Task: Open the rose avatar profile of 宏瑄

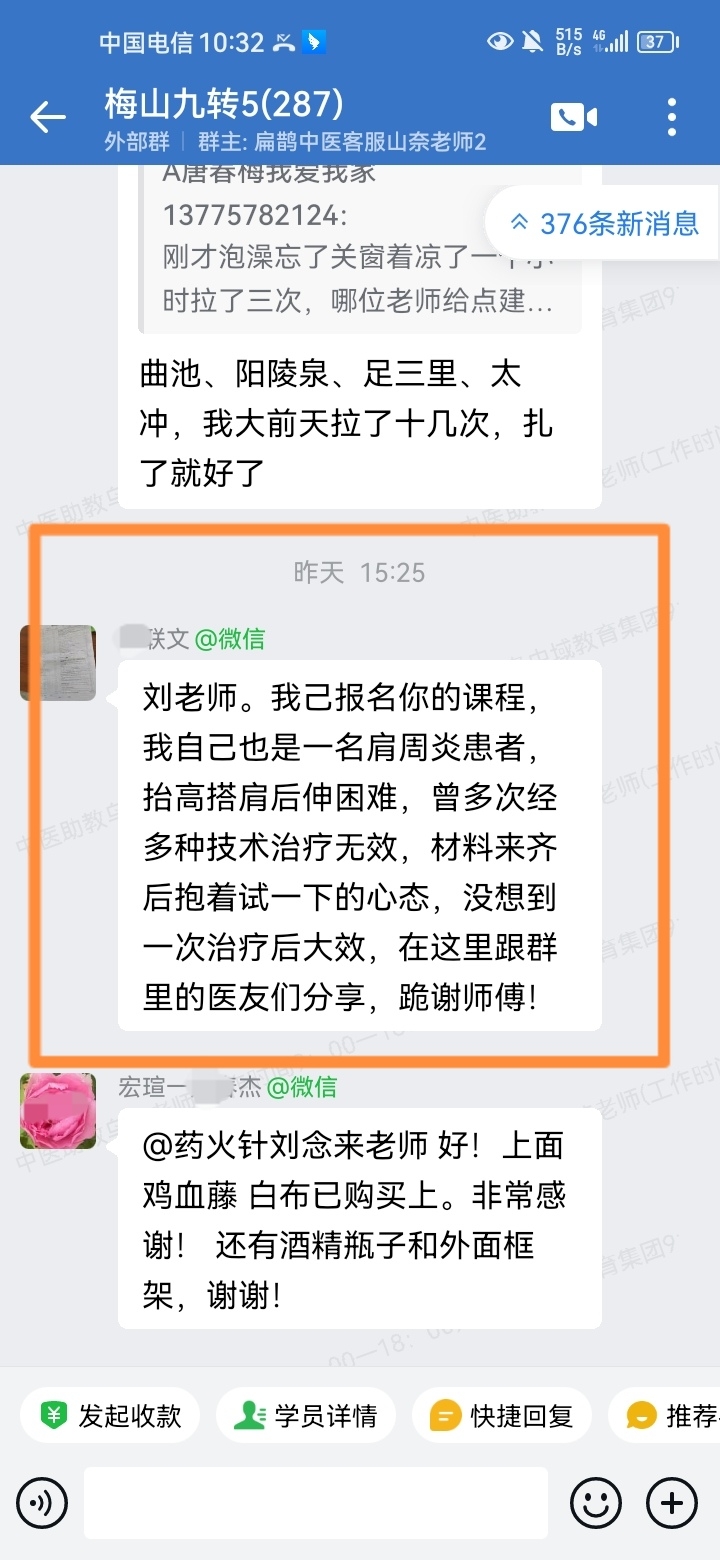Action: click(58, 1110)
